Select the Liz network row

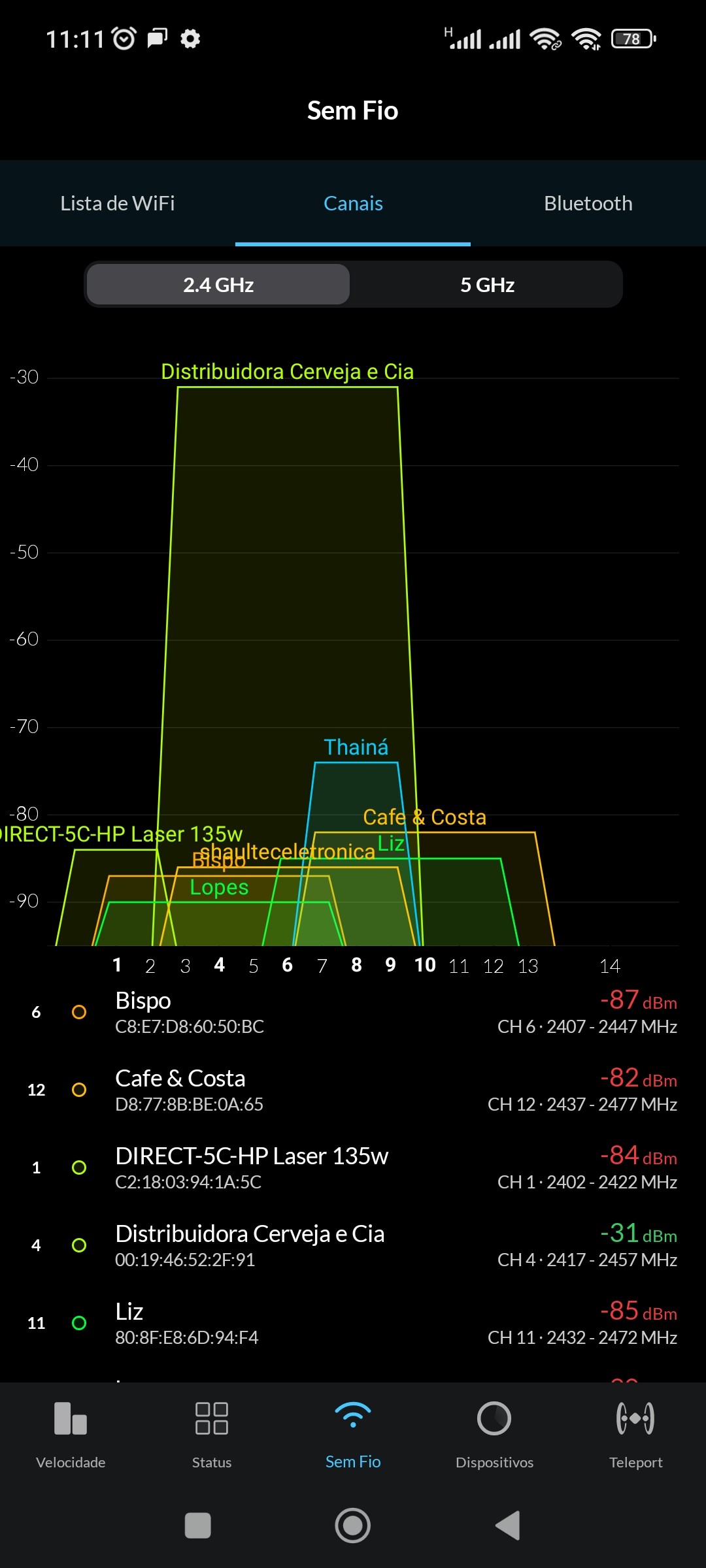tap(353, 1323)
